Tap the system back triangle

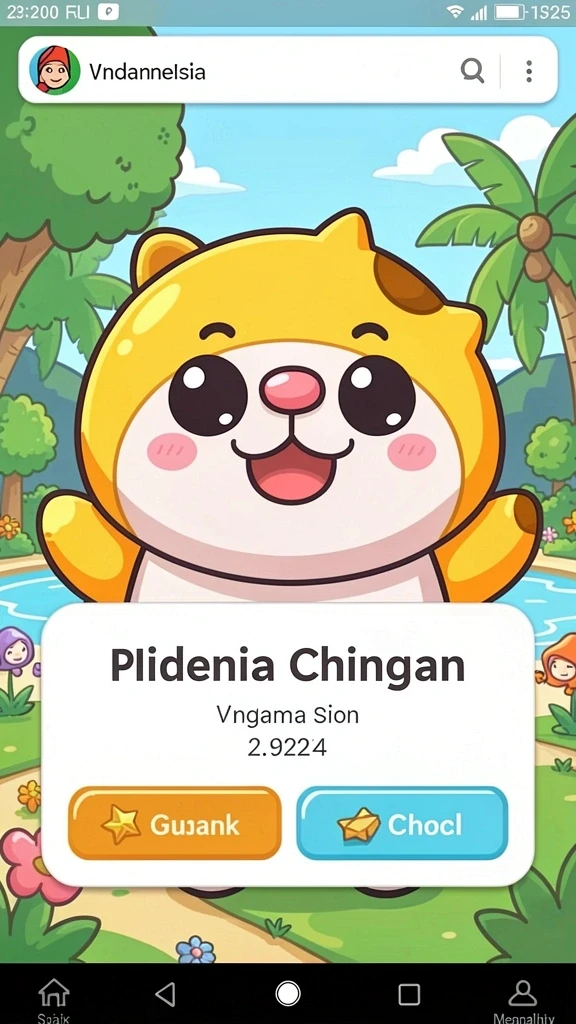pos(166,994)
